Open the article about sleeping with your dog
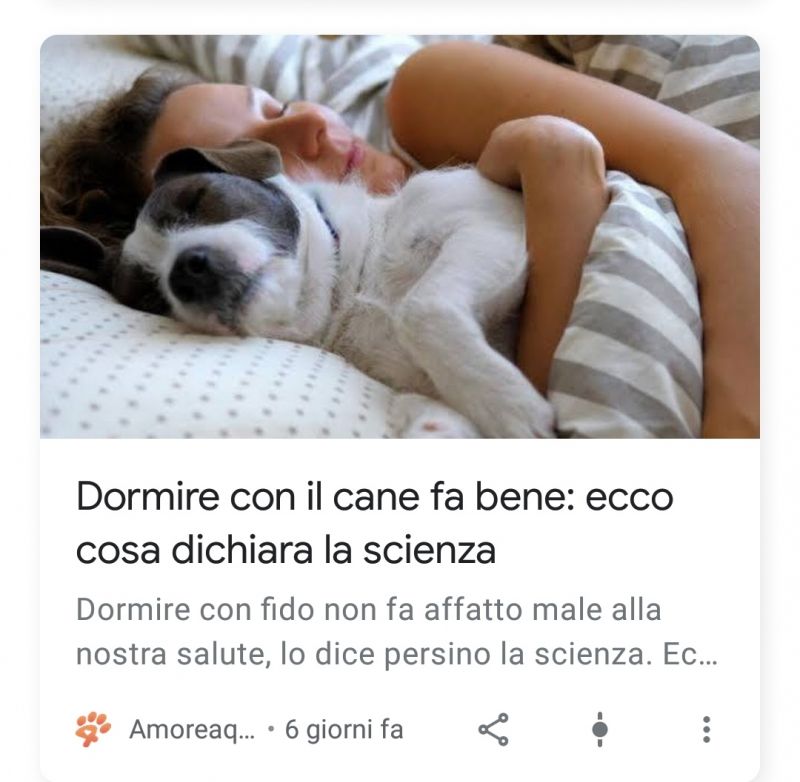 coord(374,523)
